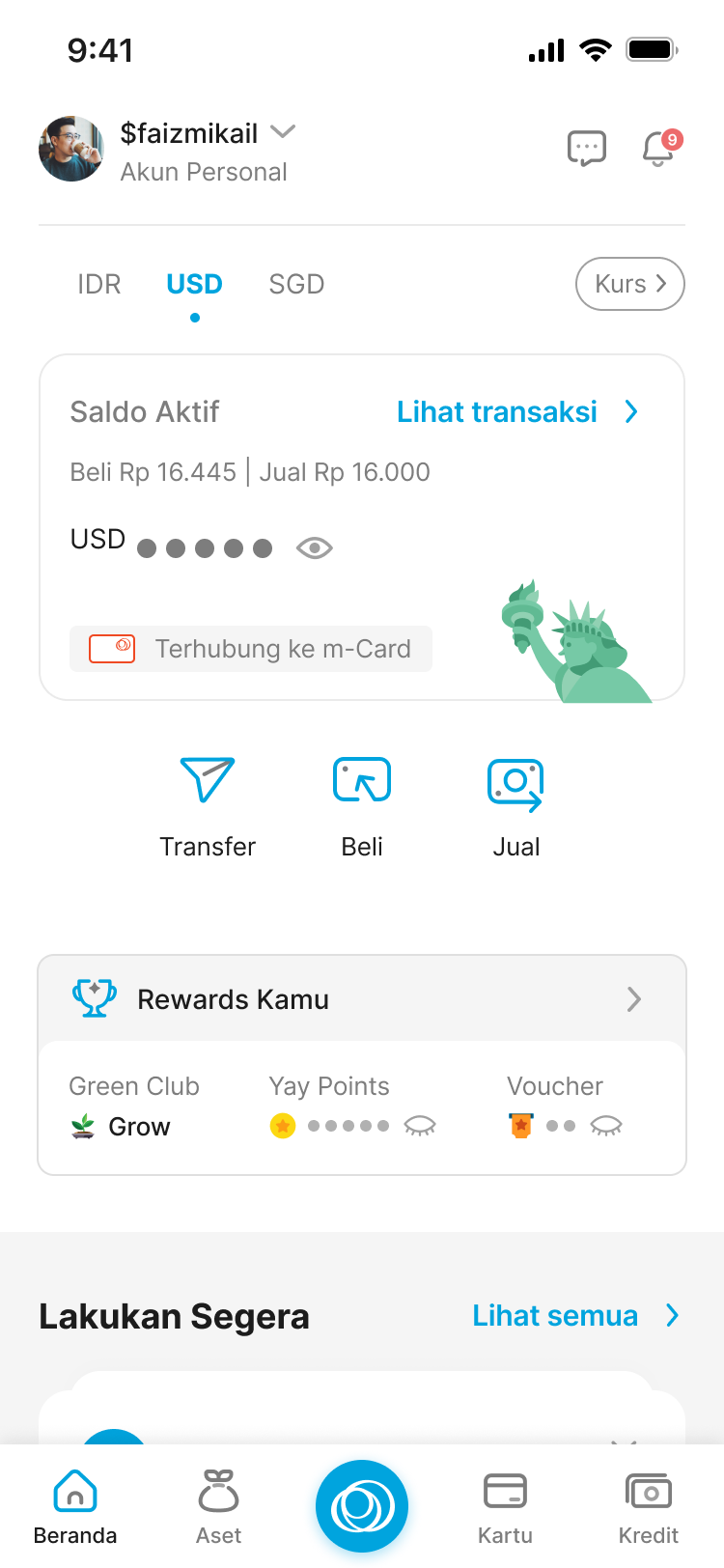Go to the Aset tab
The width and height of the screenshot is (724, 1568).
[219, 1506]
